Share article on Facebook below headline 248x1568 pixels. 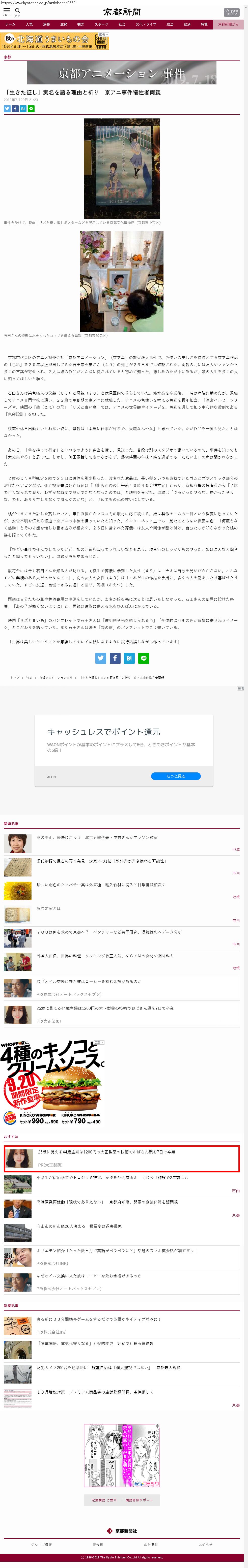pos(15,108)
